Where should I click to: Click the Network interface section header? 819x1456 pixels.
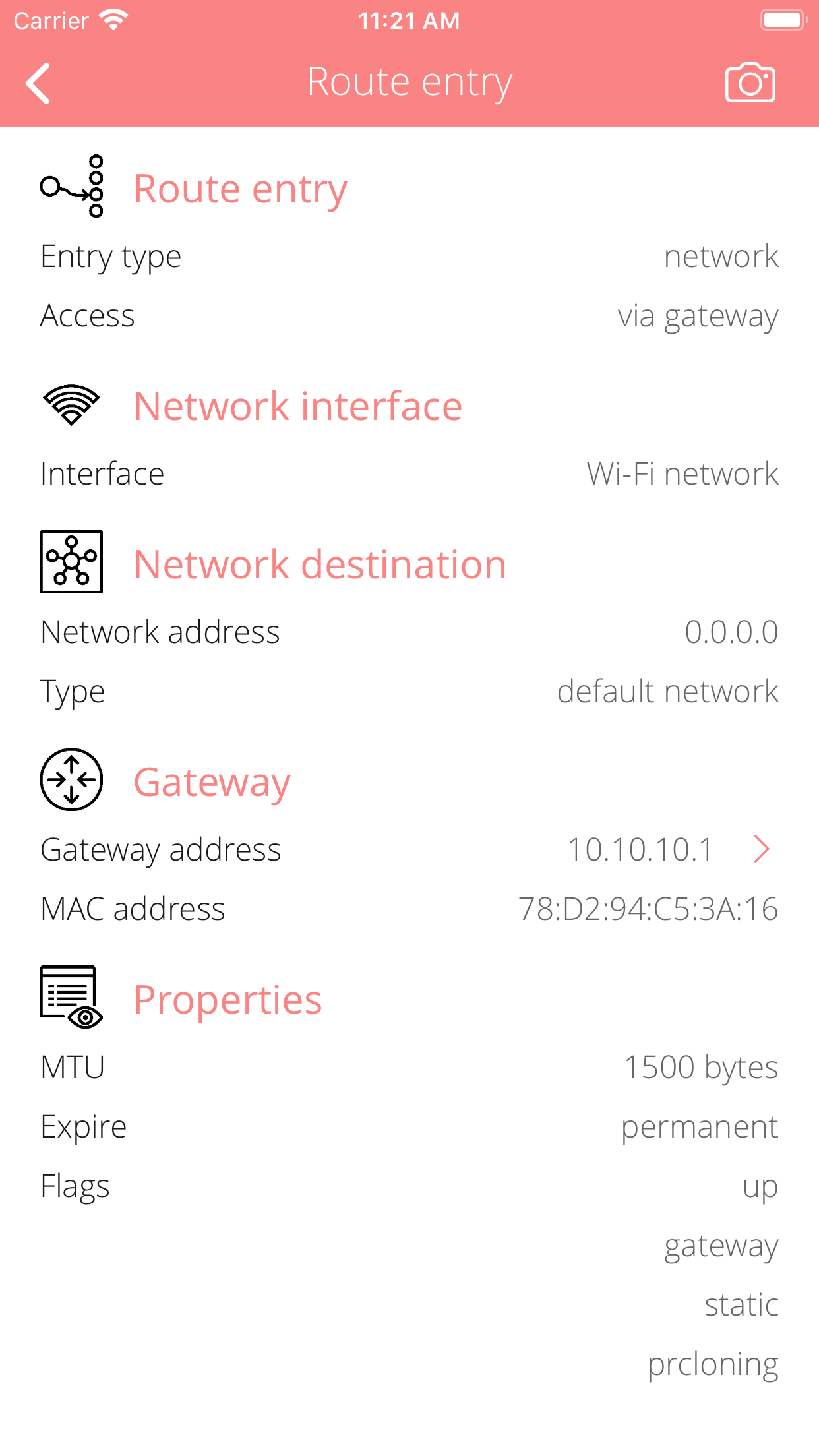pos(297,406)
